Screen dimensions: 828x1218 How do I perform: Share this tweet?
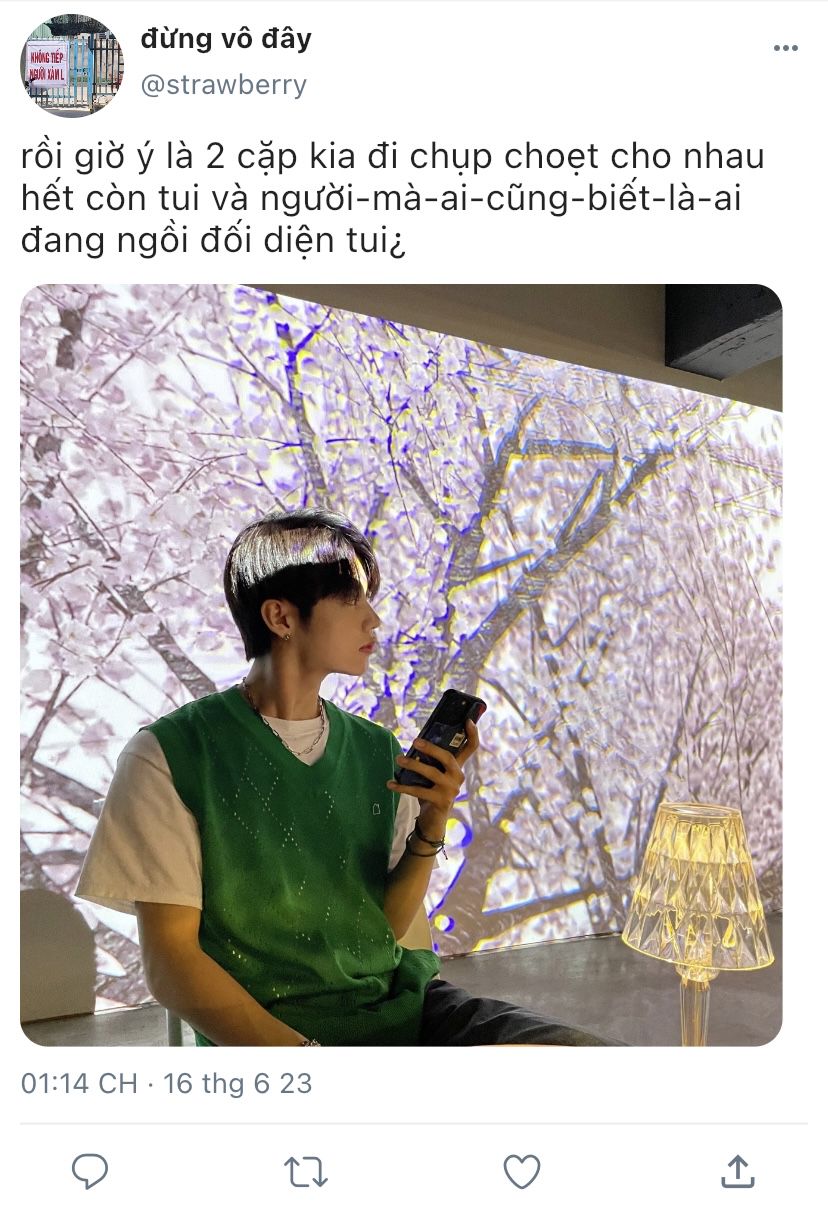[737, 1171]
